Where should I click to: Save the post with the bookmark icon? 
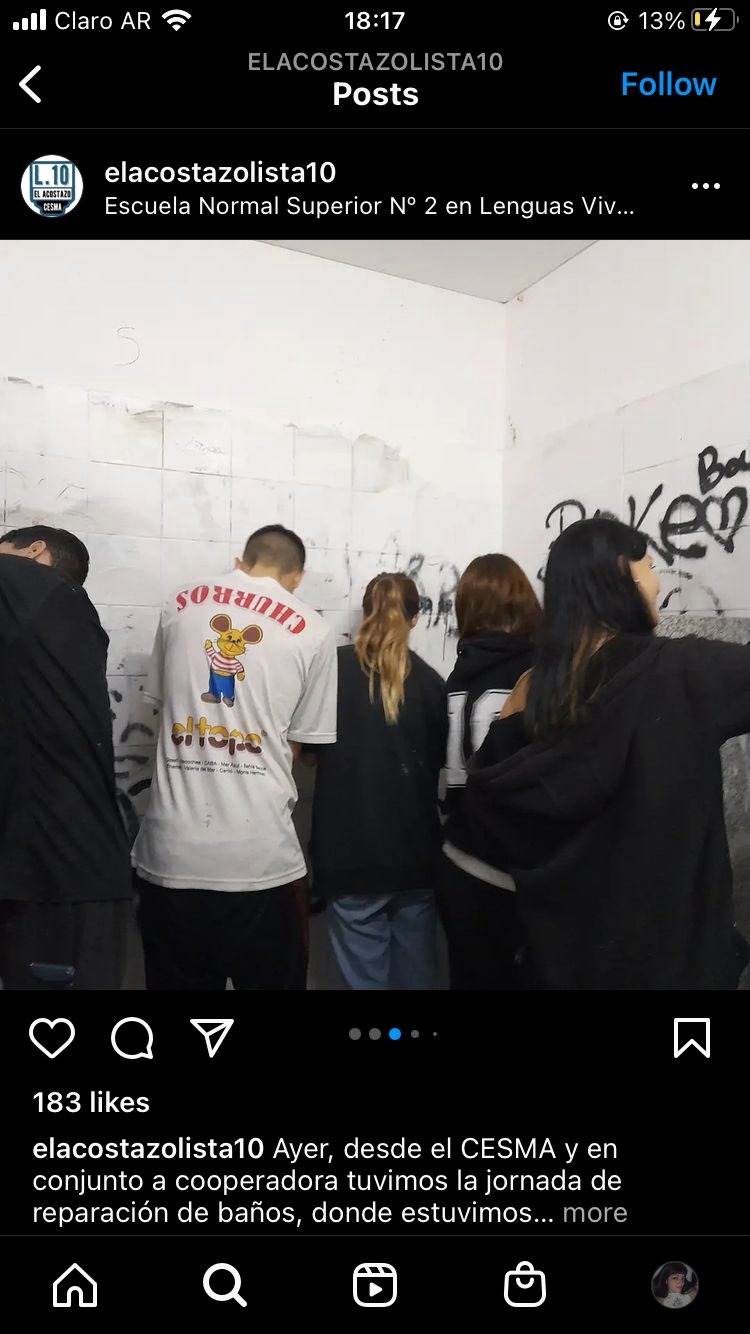692,1038
